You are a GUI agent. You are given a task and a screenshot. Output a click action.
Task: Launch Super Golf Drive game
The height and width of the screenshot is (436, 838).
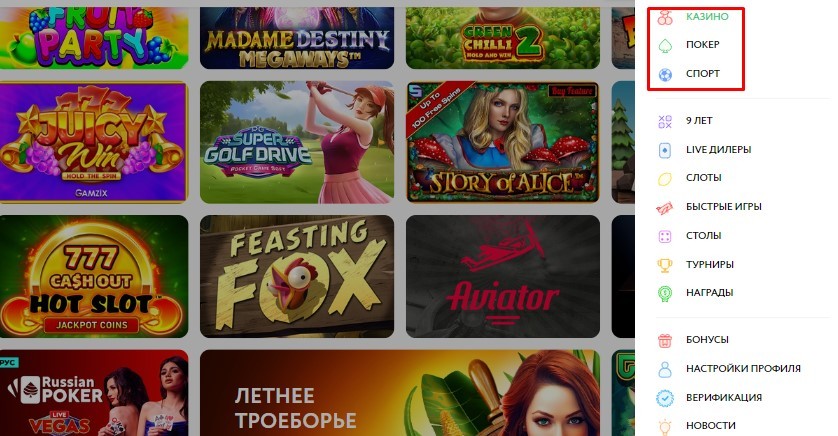tap(299, 141)
